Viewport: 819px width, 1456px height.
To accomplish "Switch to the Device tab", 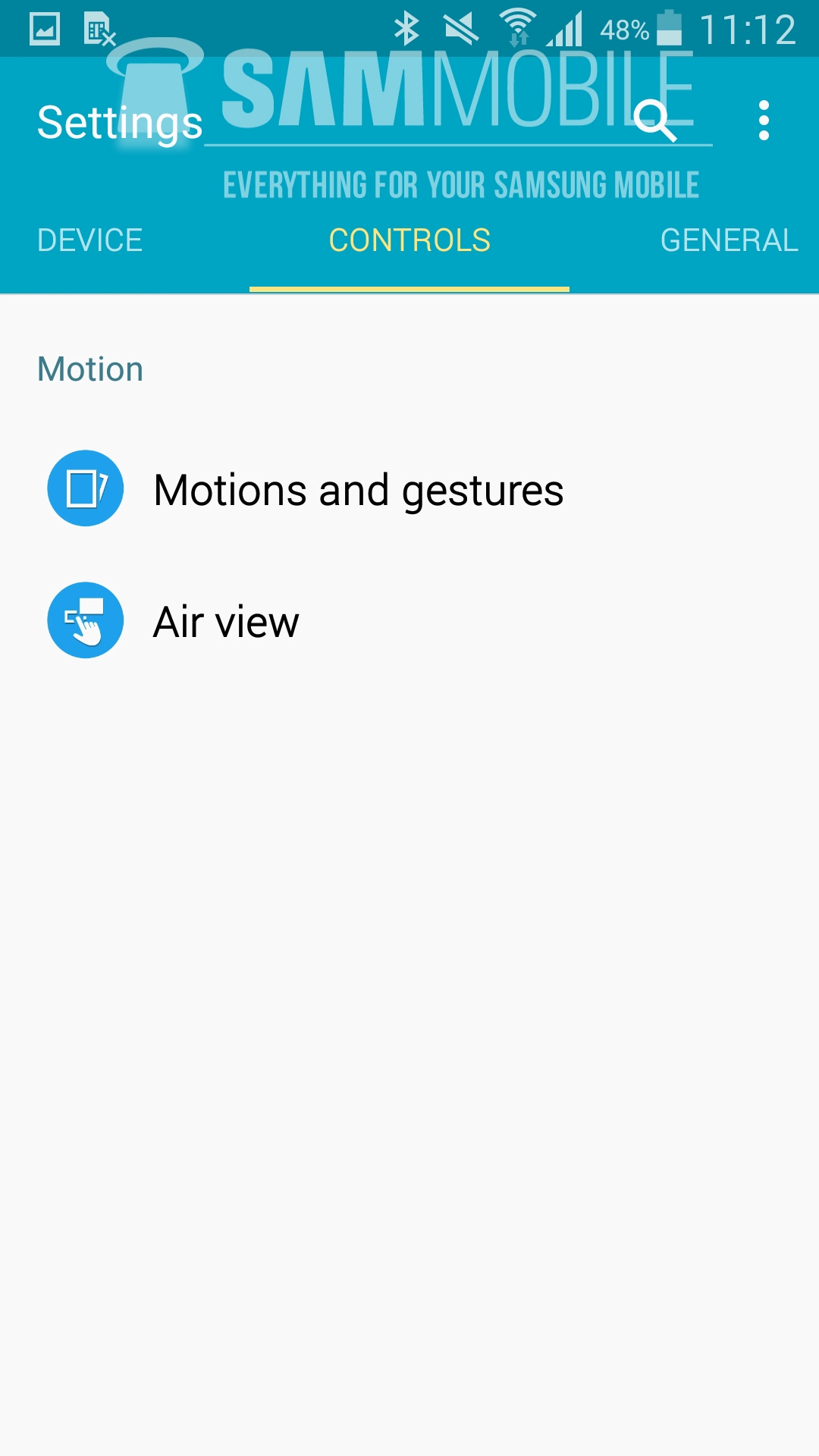I will [x=90, y=240].
